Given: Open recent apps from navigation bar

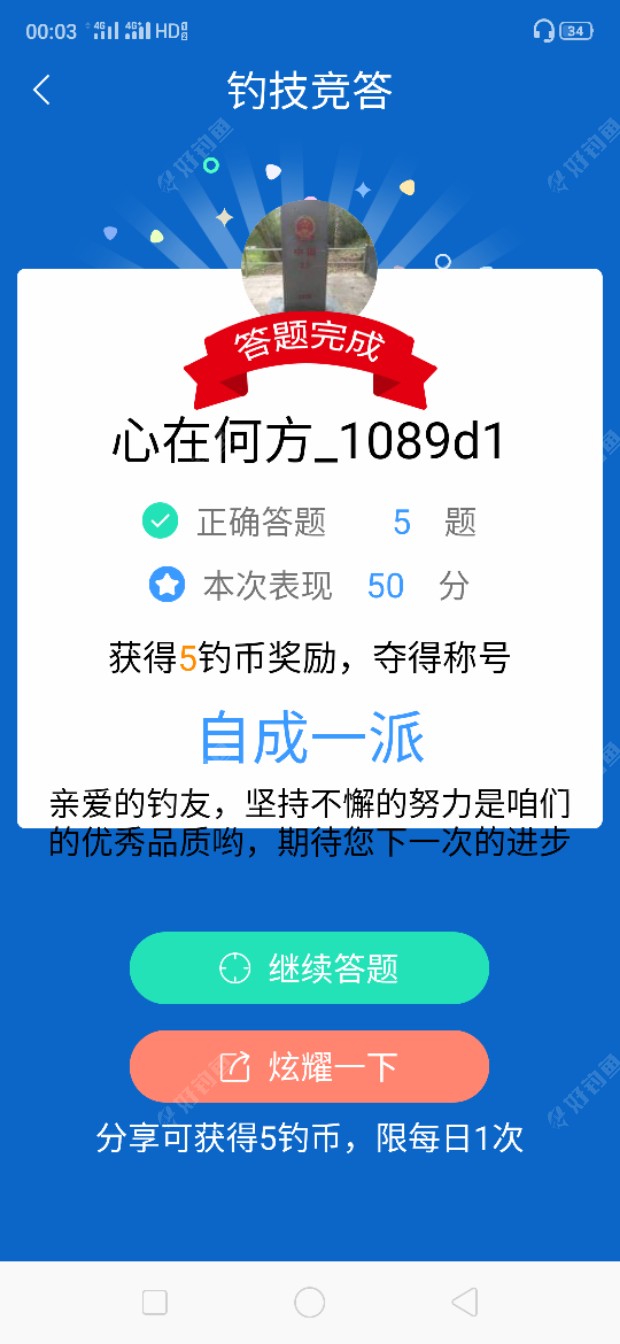Looking at the screenshot, I should pos(155,1302).
